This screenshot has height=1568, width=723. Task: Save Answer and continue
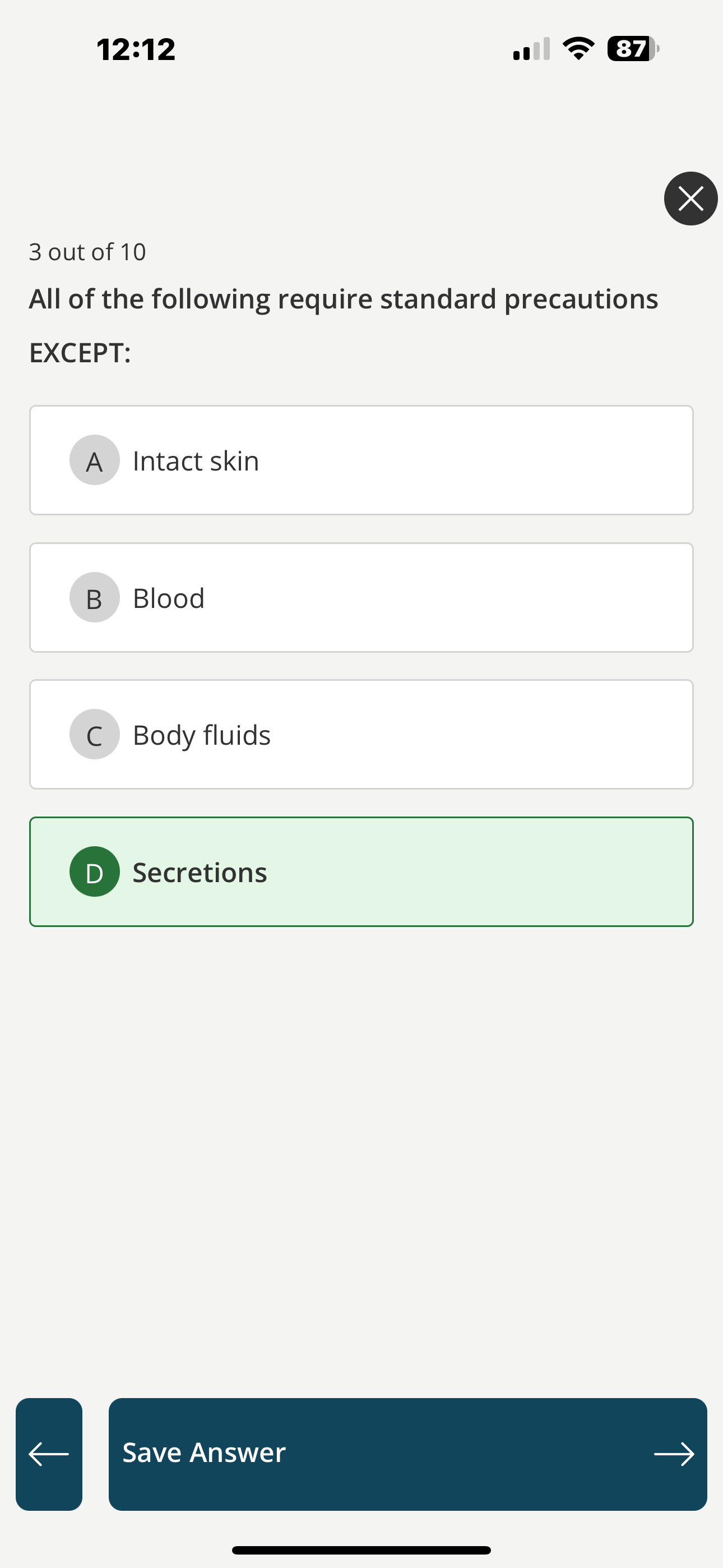point(407,1454)
